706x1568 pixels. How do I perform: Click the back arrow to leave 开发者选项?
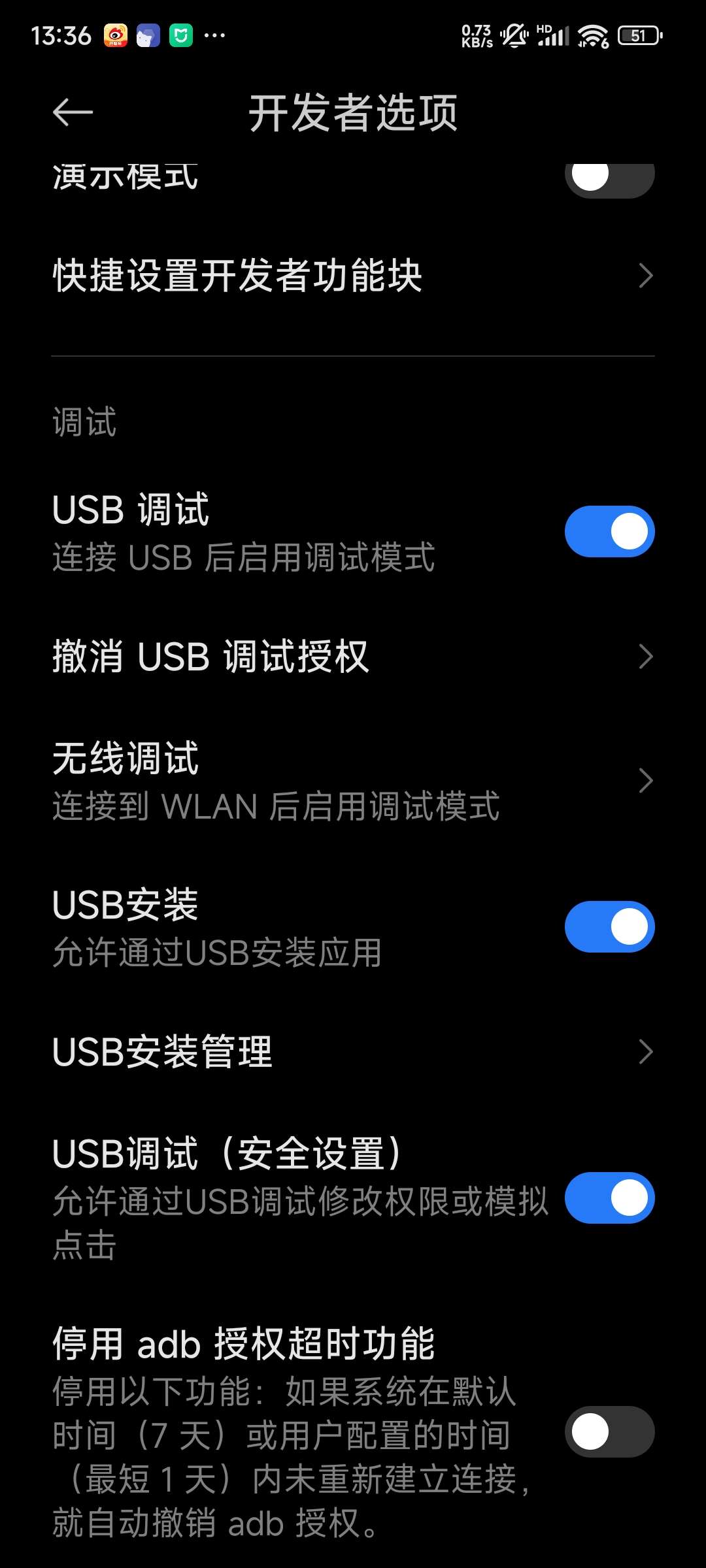pyautogui.click(x=72, y=112)
